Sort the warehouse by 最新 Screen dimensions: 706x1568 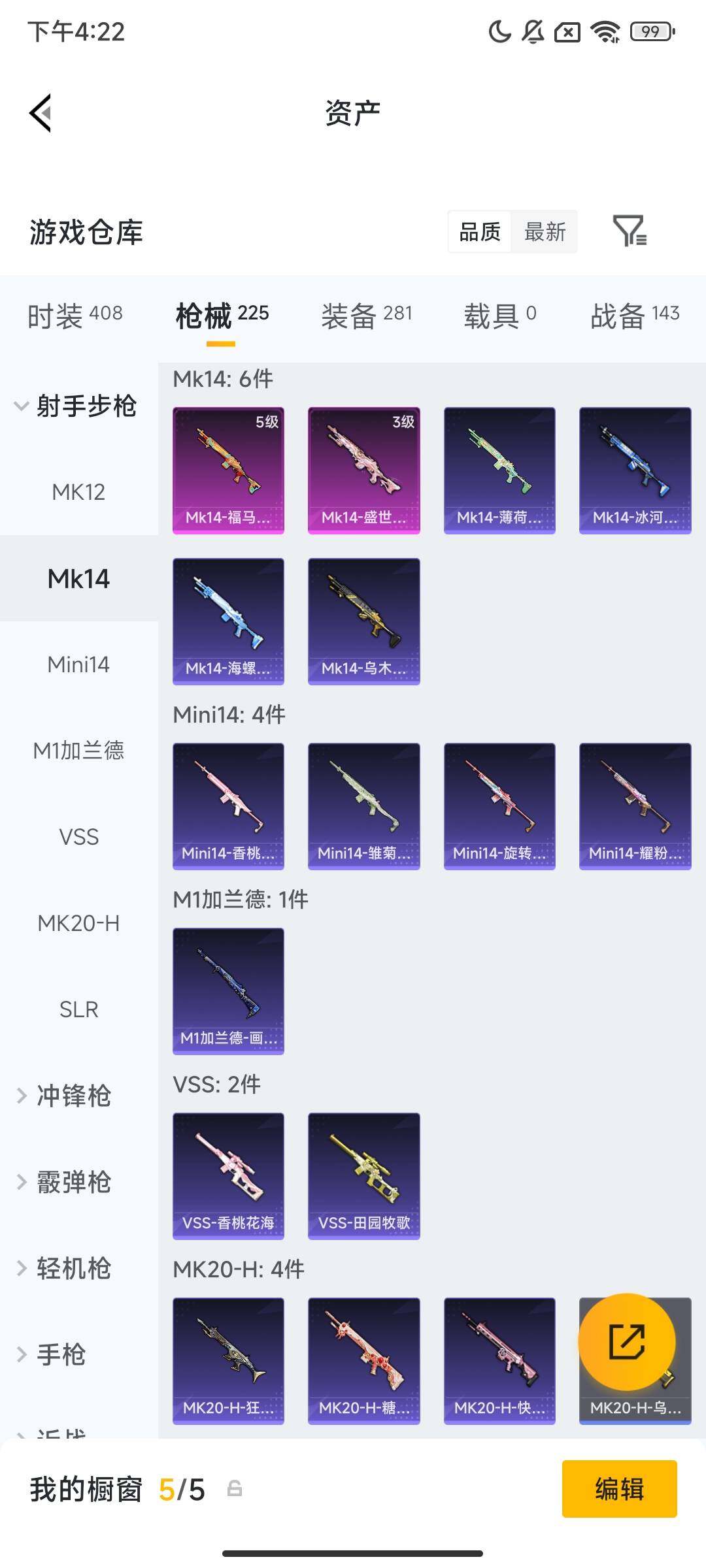[x=545, y=232]
